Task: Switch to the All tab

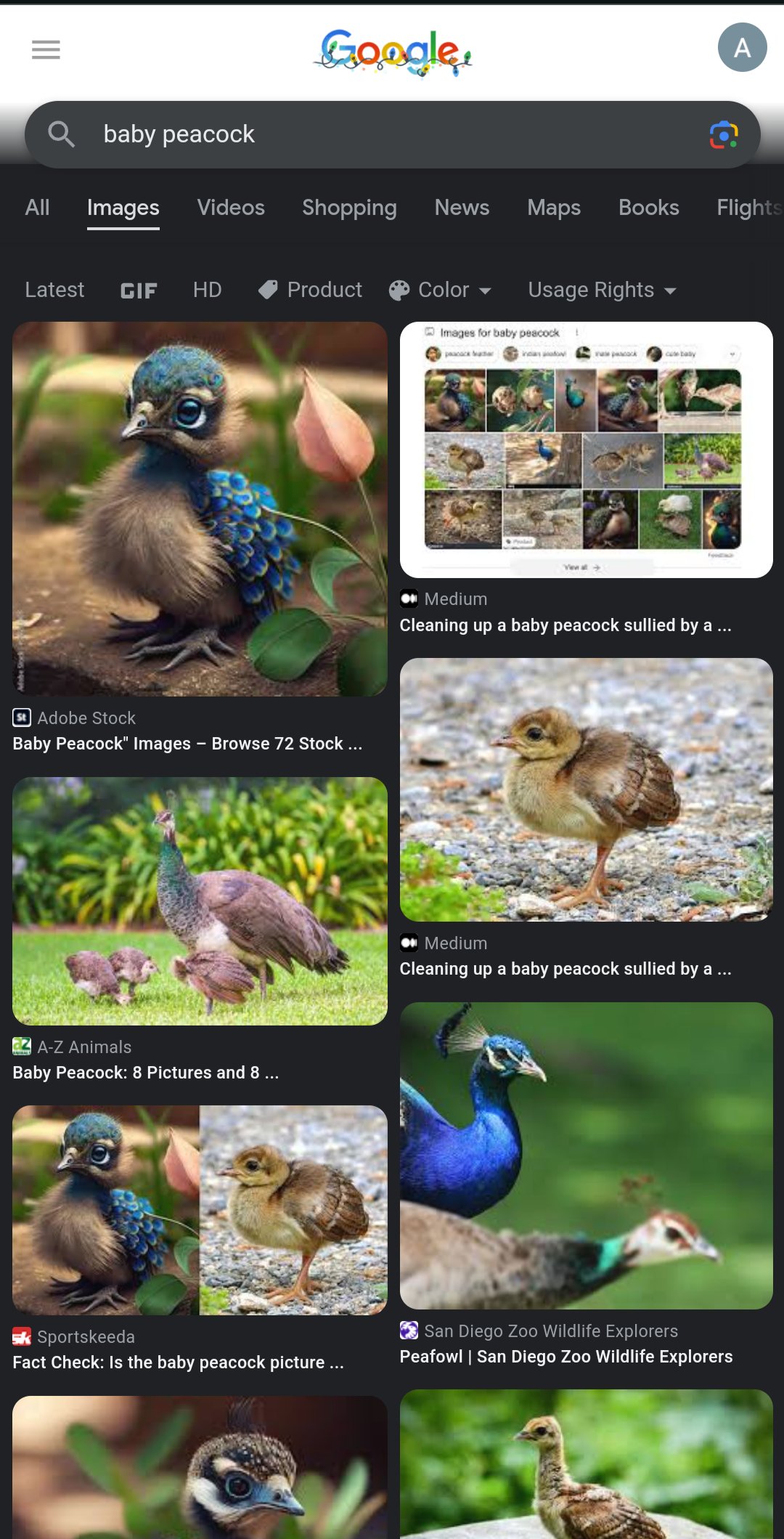Action: pos(37,208)
